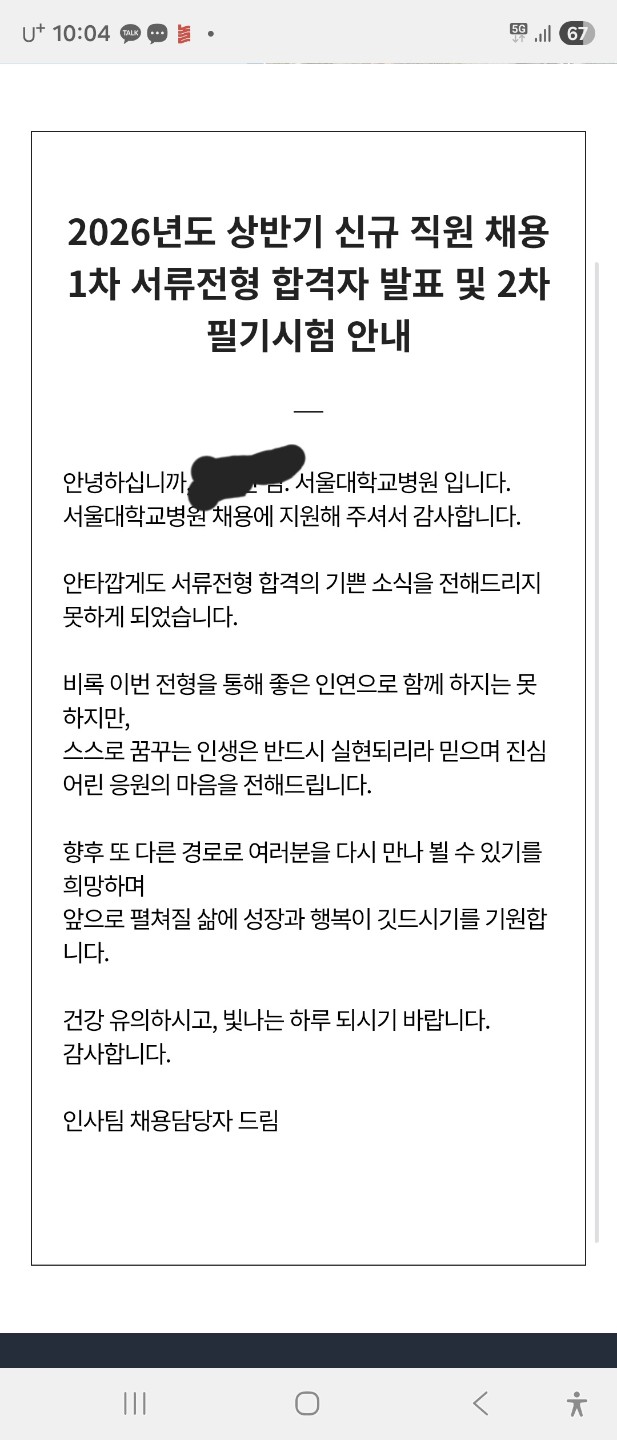
Task: Open the accessibility shortcut button
Action: [x=576, y=1403]
